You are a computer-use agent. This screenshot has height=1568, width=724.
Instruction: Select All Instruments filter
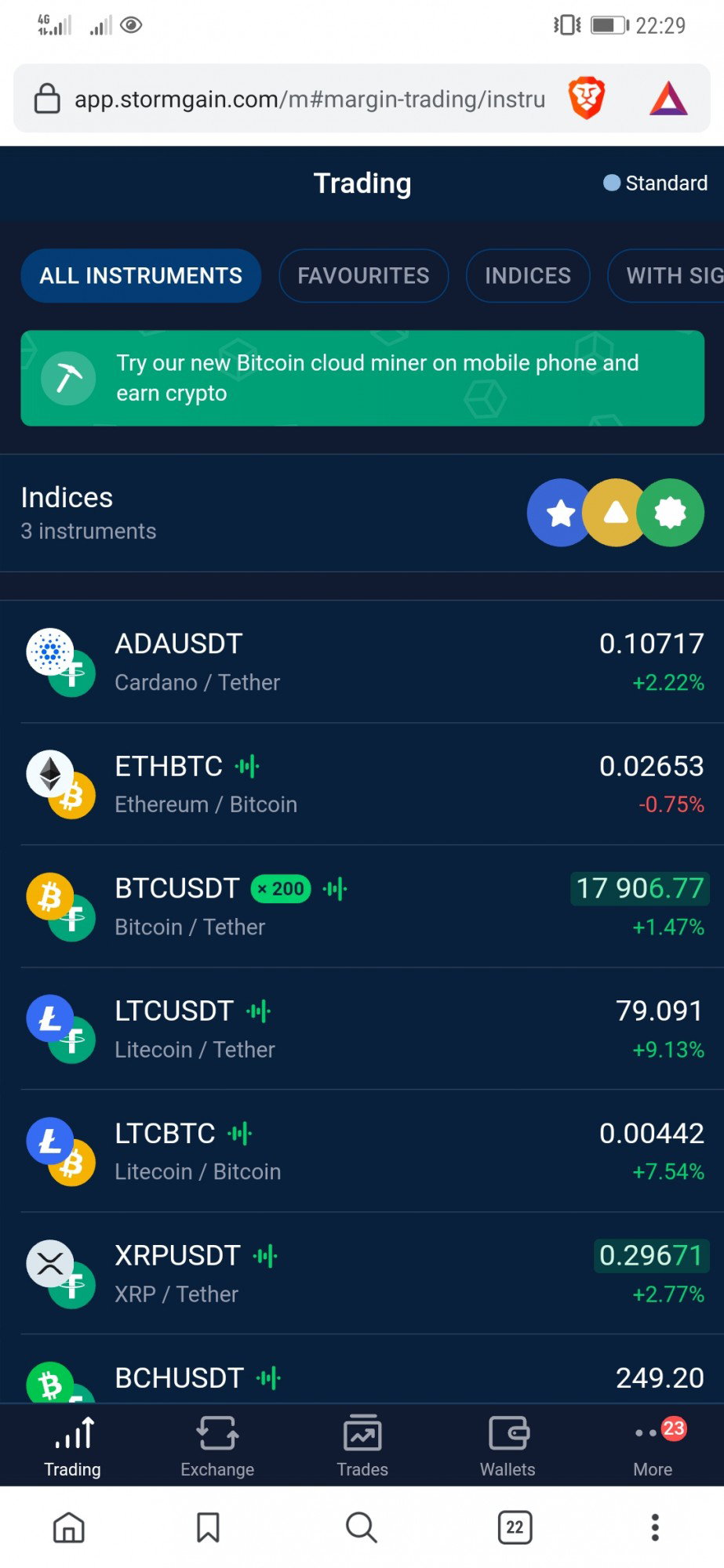pyautogui.click(x=141, y=275)
